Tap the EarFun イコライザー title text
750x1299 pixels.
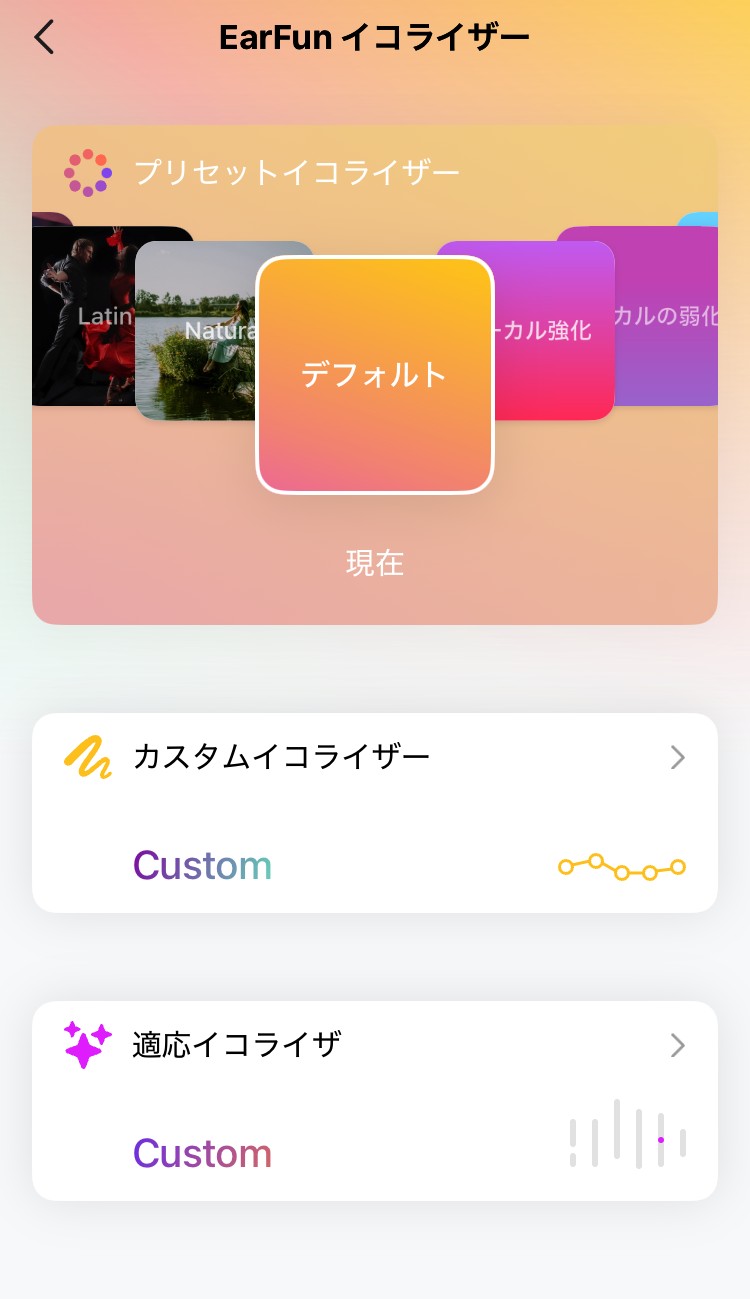(374, 35)
